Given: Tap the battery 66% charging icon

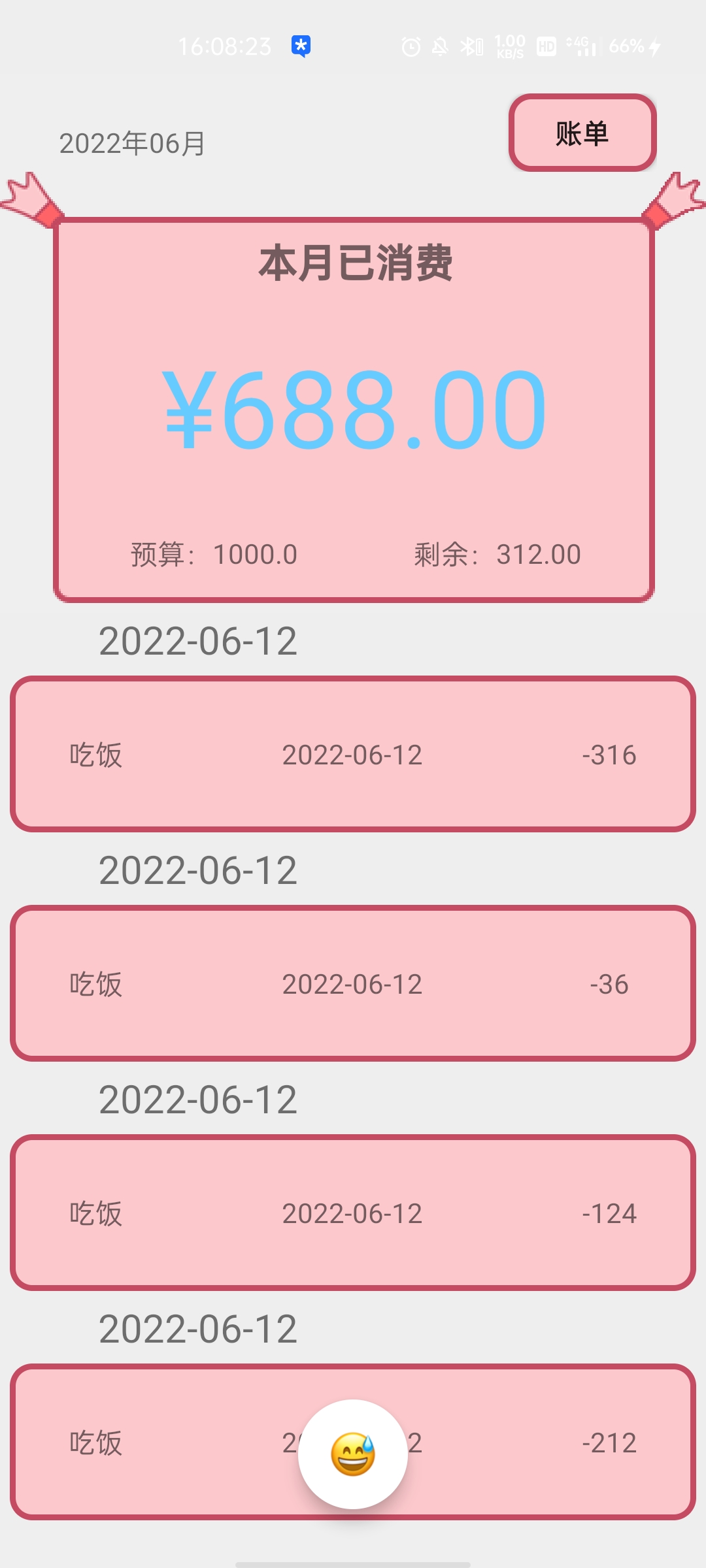Looking at the screenshot, I should [631, 47].
